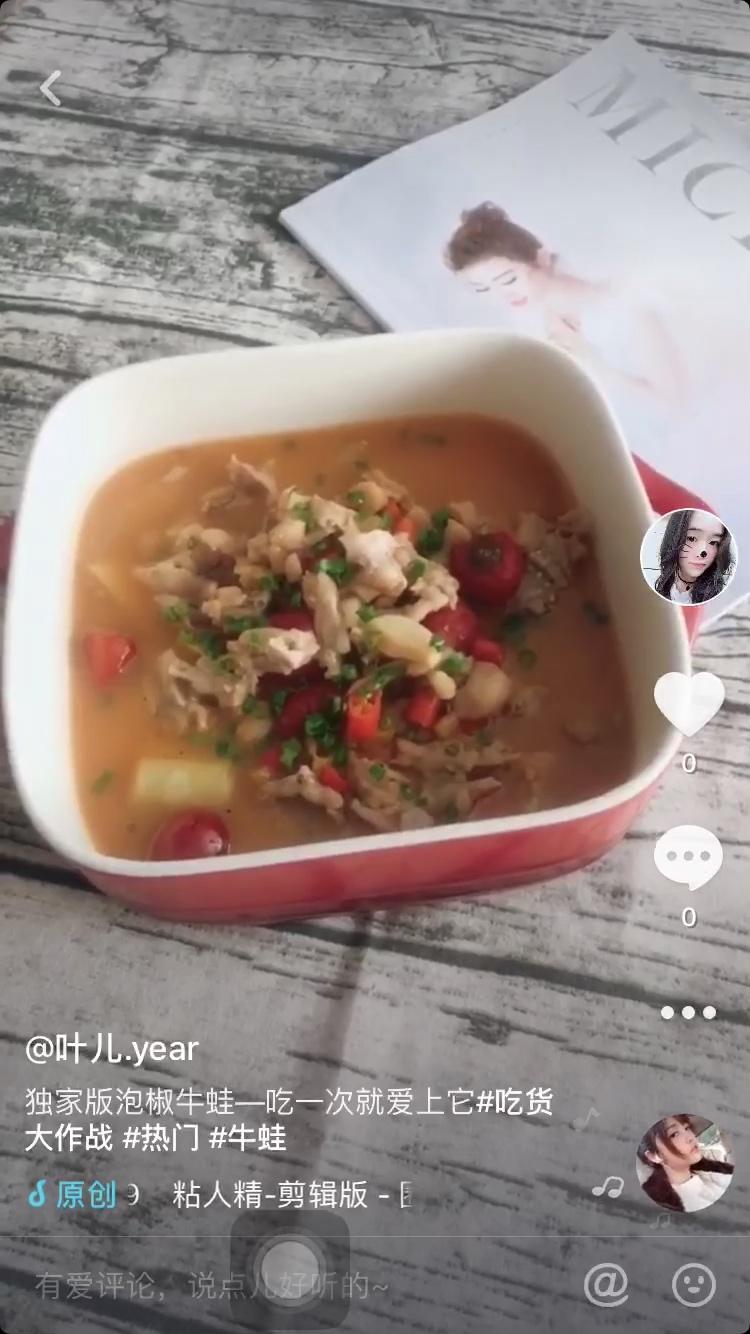Open the 粘人精-剪辑版 sound link
Image resolution: width=750 pixels, height=1334 pixels.
point(290,1194)
